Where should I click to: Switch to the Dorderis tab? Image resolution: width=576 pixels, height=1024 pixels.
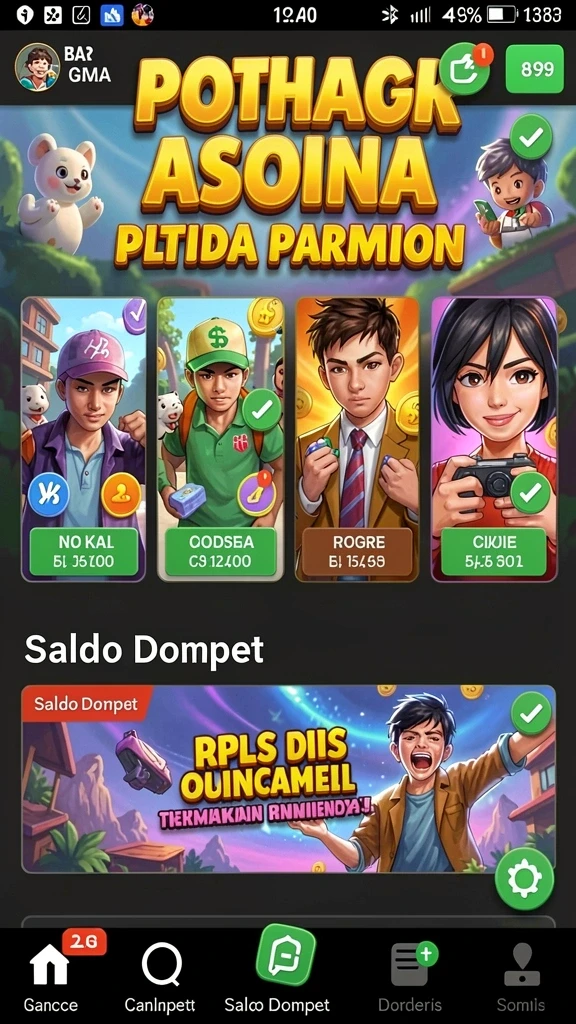[410, 975]
